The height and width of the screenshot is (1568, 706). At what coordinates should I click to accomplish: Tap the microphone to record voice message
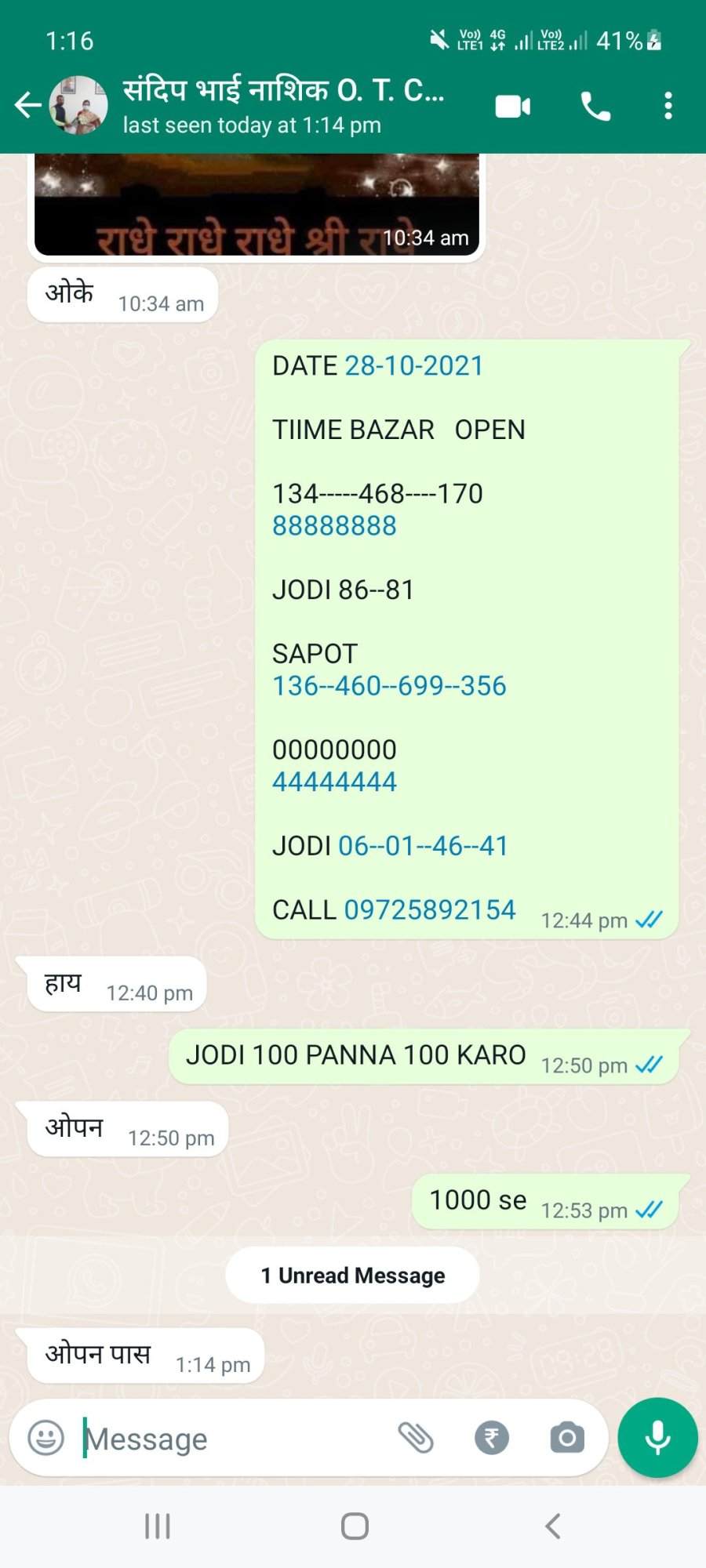[x=657, y=1438]
